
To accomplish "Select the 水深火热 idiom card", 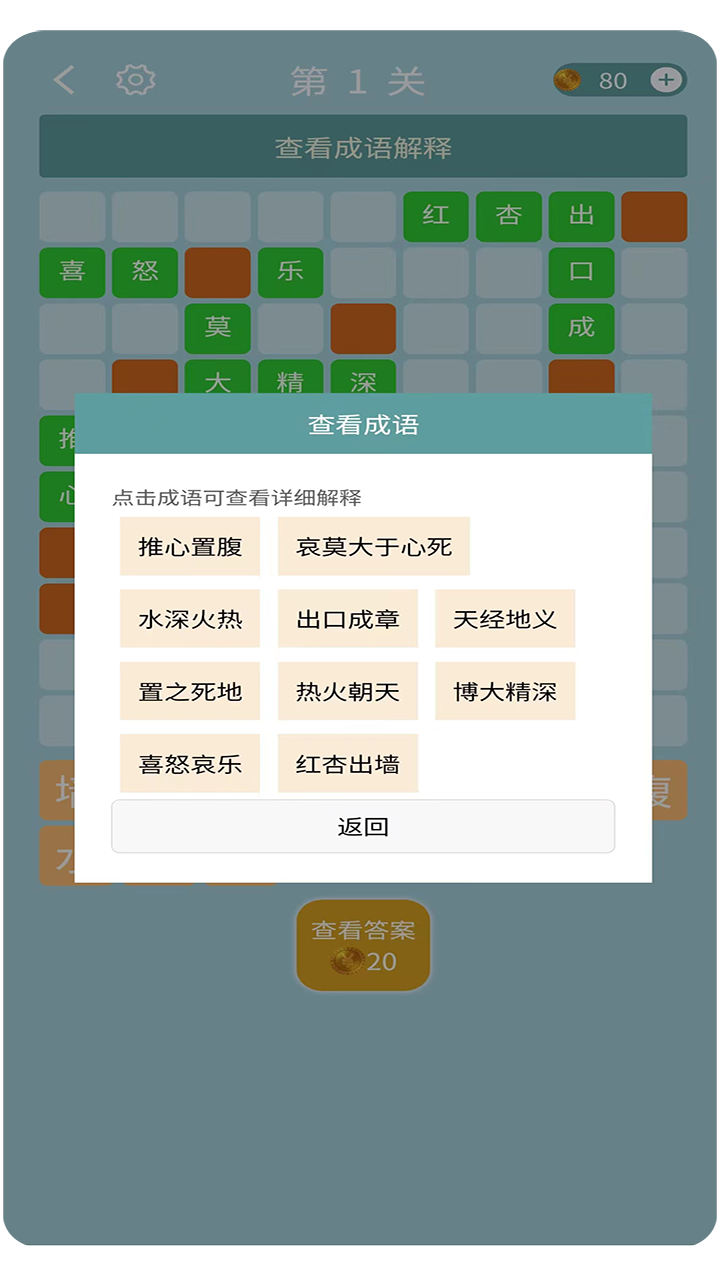I will click(190, 619).
